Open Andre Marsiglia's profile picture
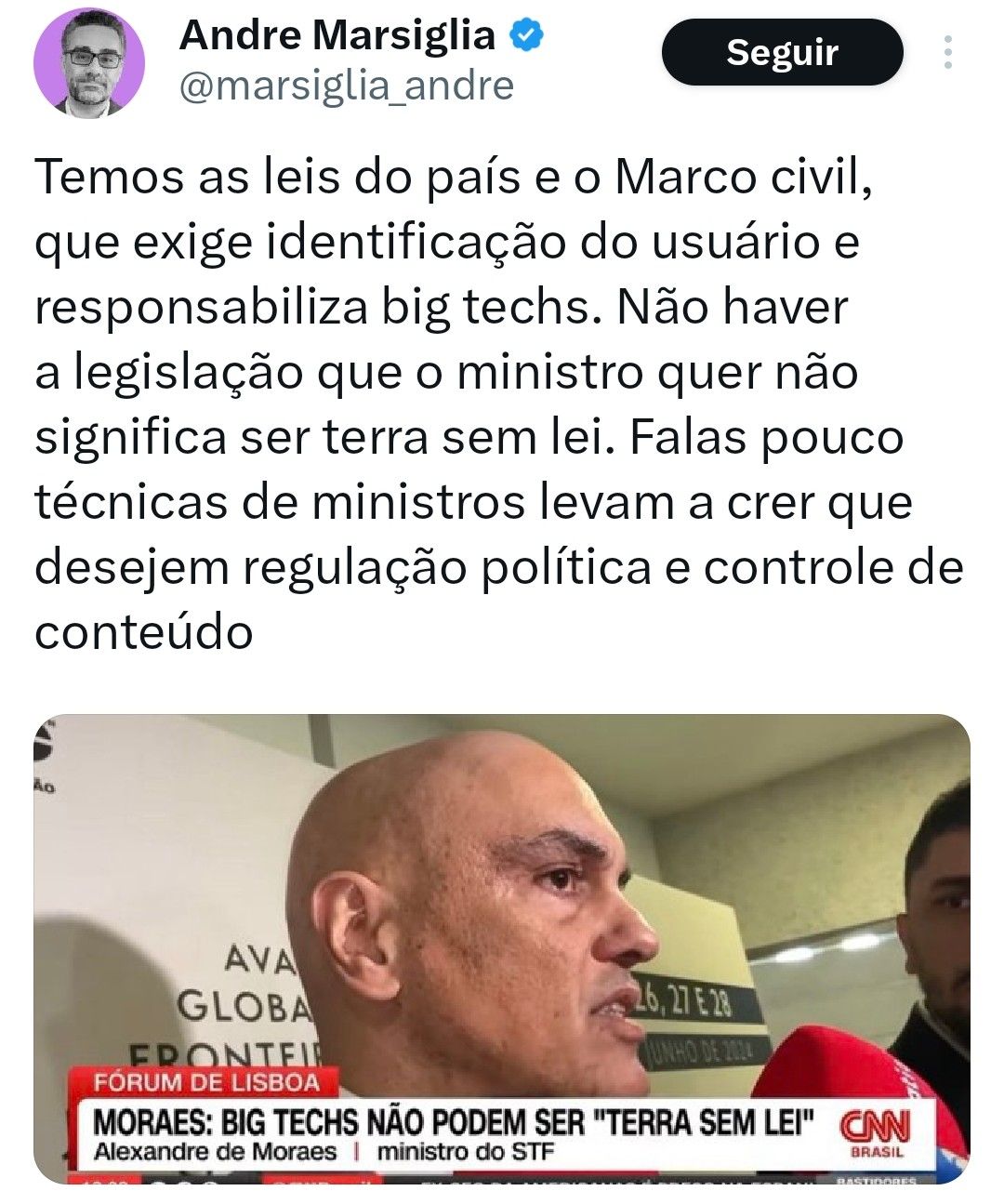1004x1204 pixels. click(89, 62)
